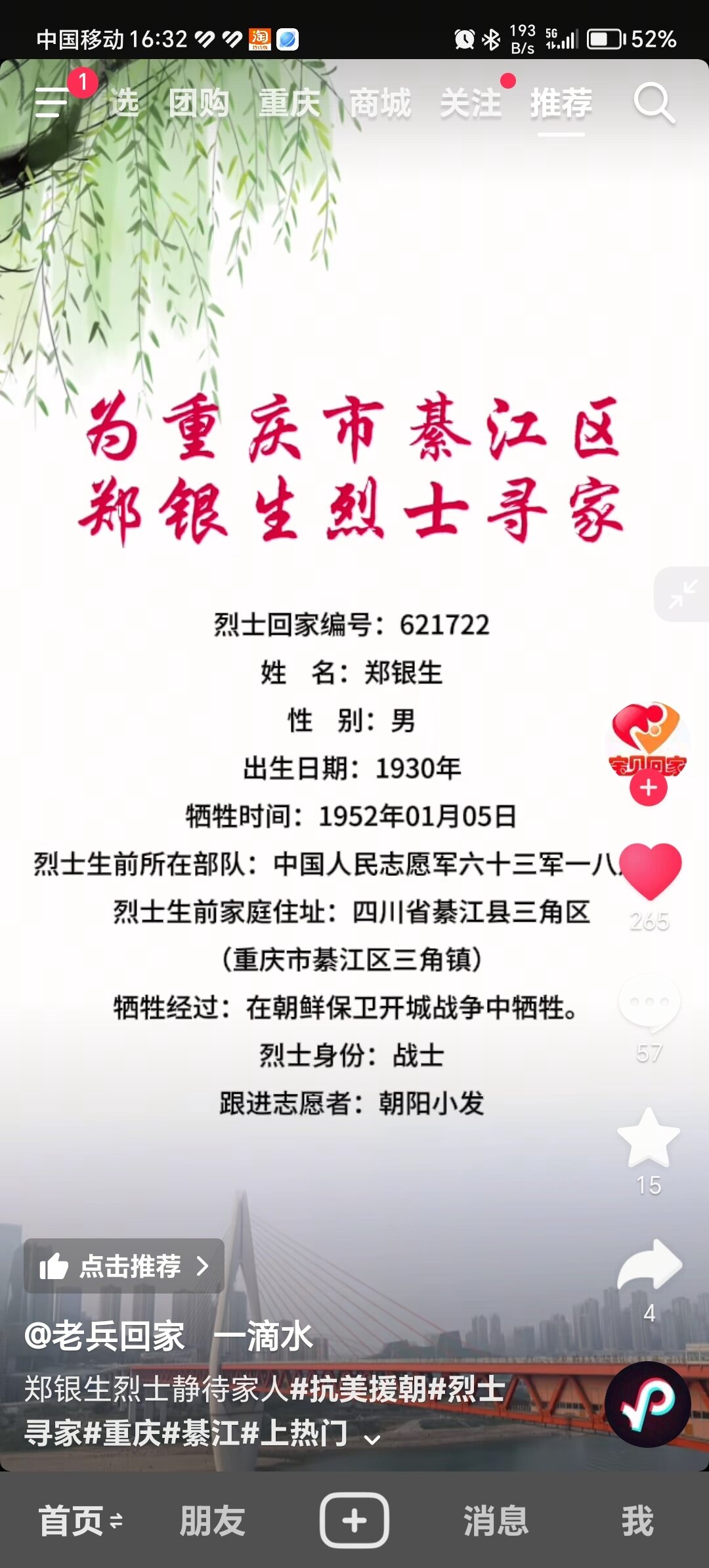The image size is (709, 1568).
Task: Open the spinning music disc
Action: 648,1404
